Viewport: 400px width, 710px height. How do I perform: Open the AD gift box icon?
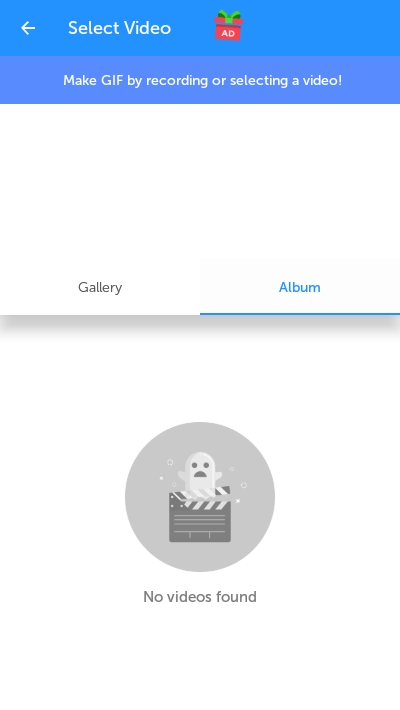tap(228, 26)
